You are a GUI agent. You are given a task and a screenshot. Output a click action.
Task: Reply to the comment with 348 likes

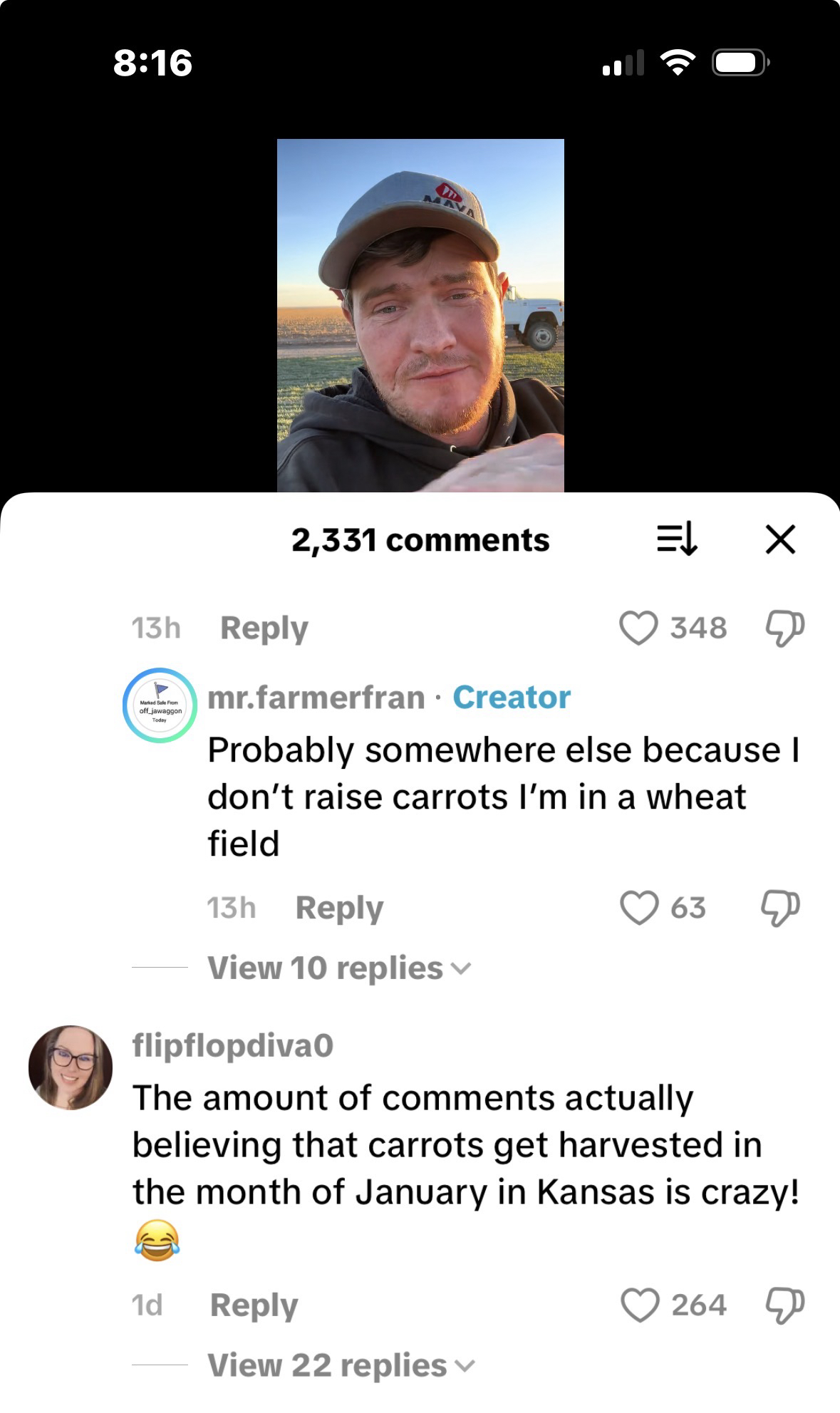coord(264,628)
